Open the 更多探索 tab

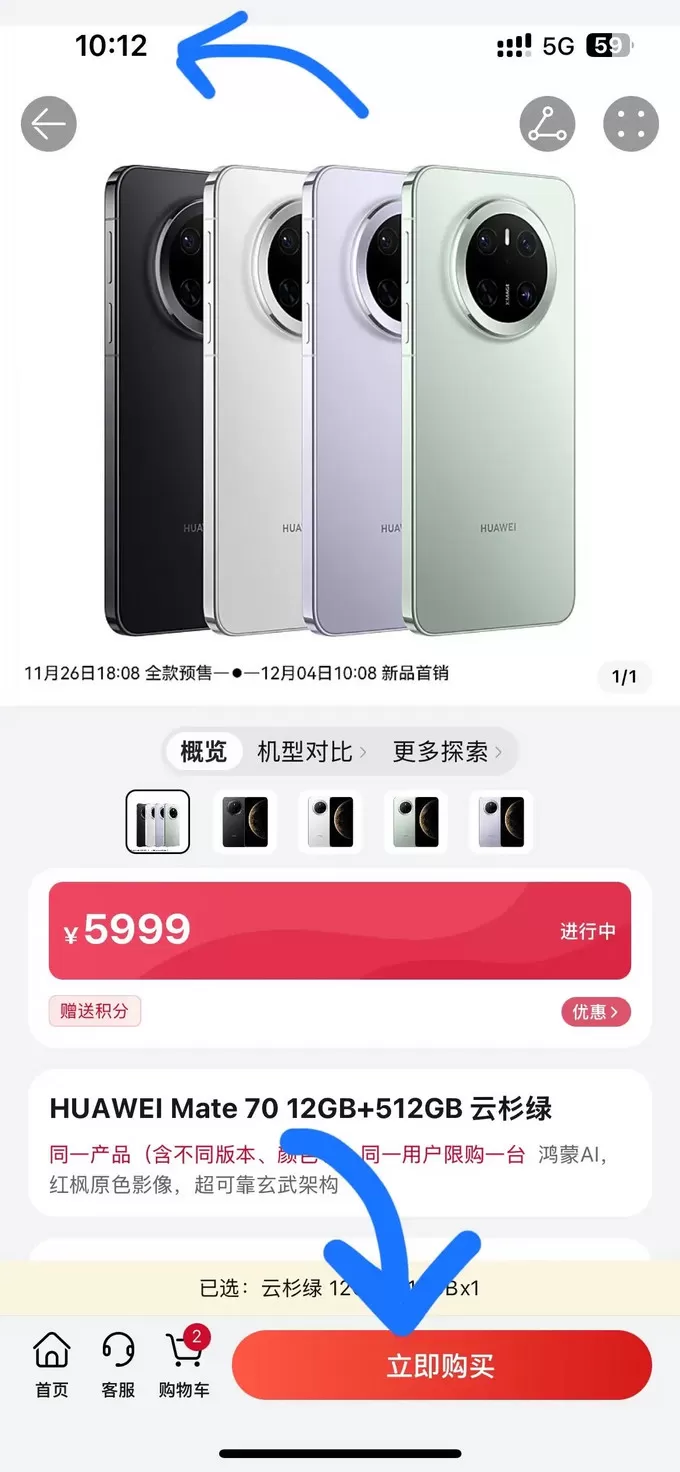click(447, 752)
